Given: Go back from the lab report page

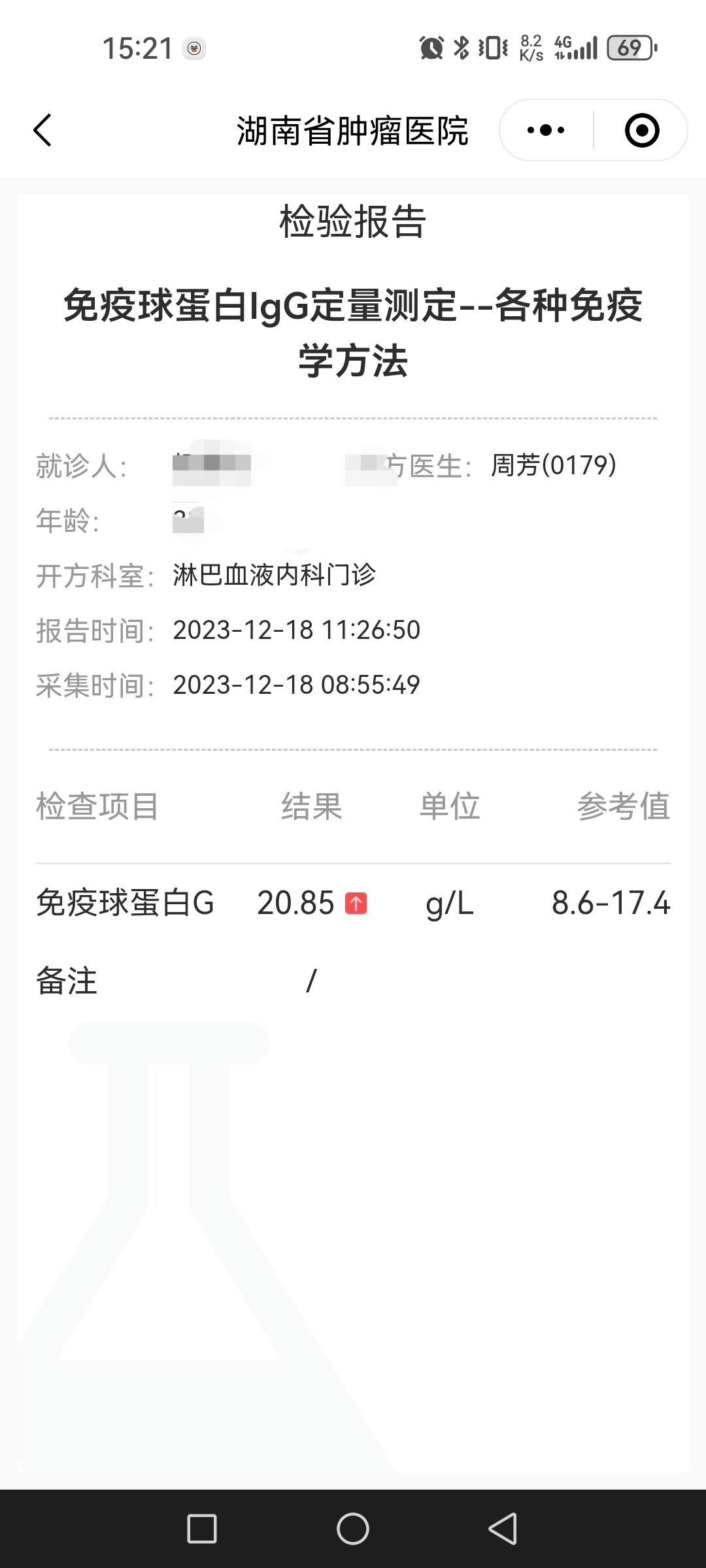Looking at the screenshot, I should (42, 130).
